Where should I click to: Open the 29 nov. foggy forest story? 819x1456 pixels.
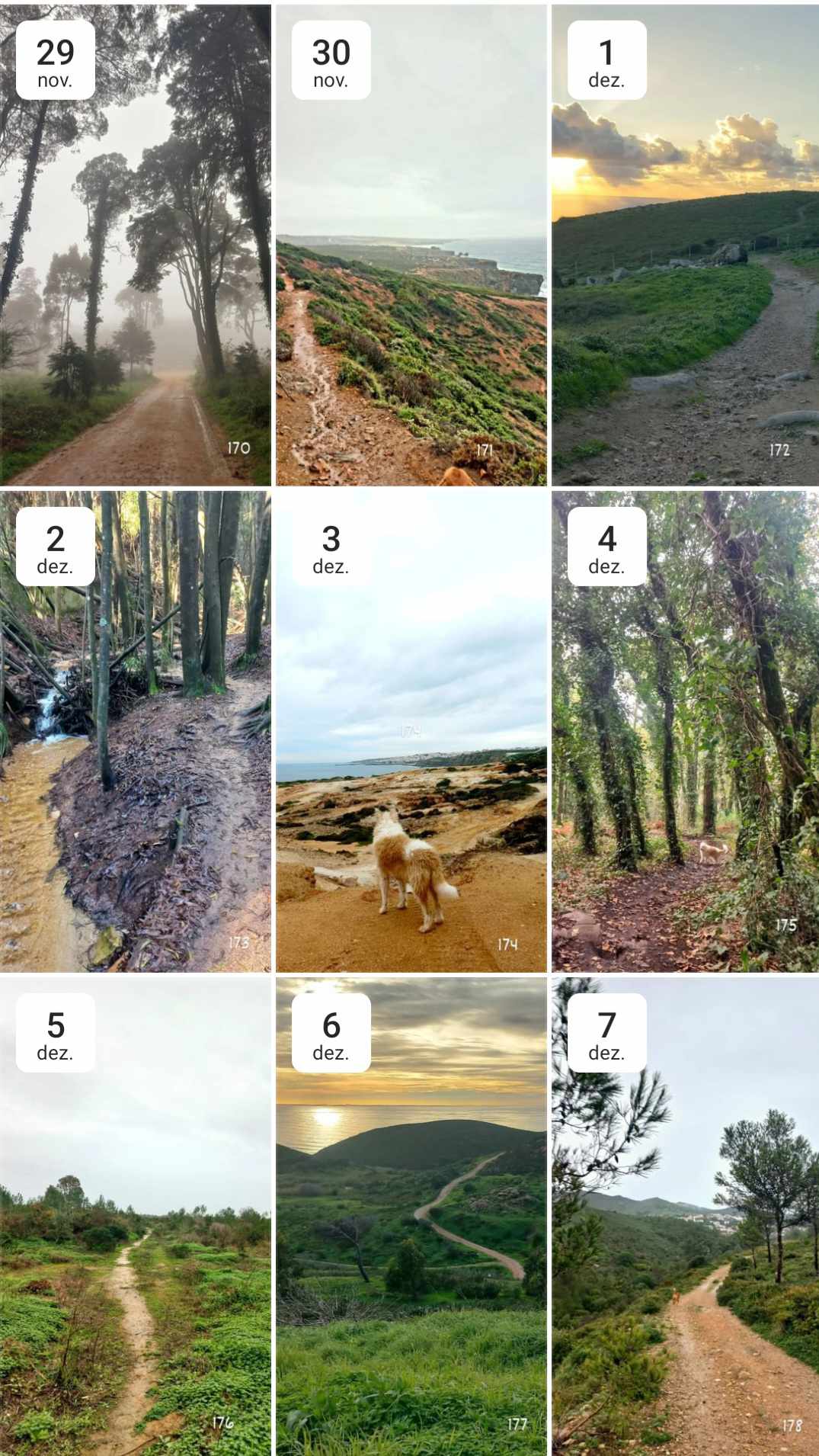[x=136, y=245]
